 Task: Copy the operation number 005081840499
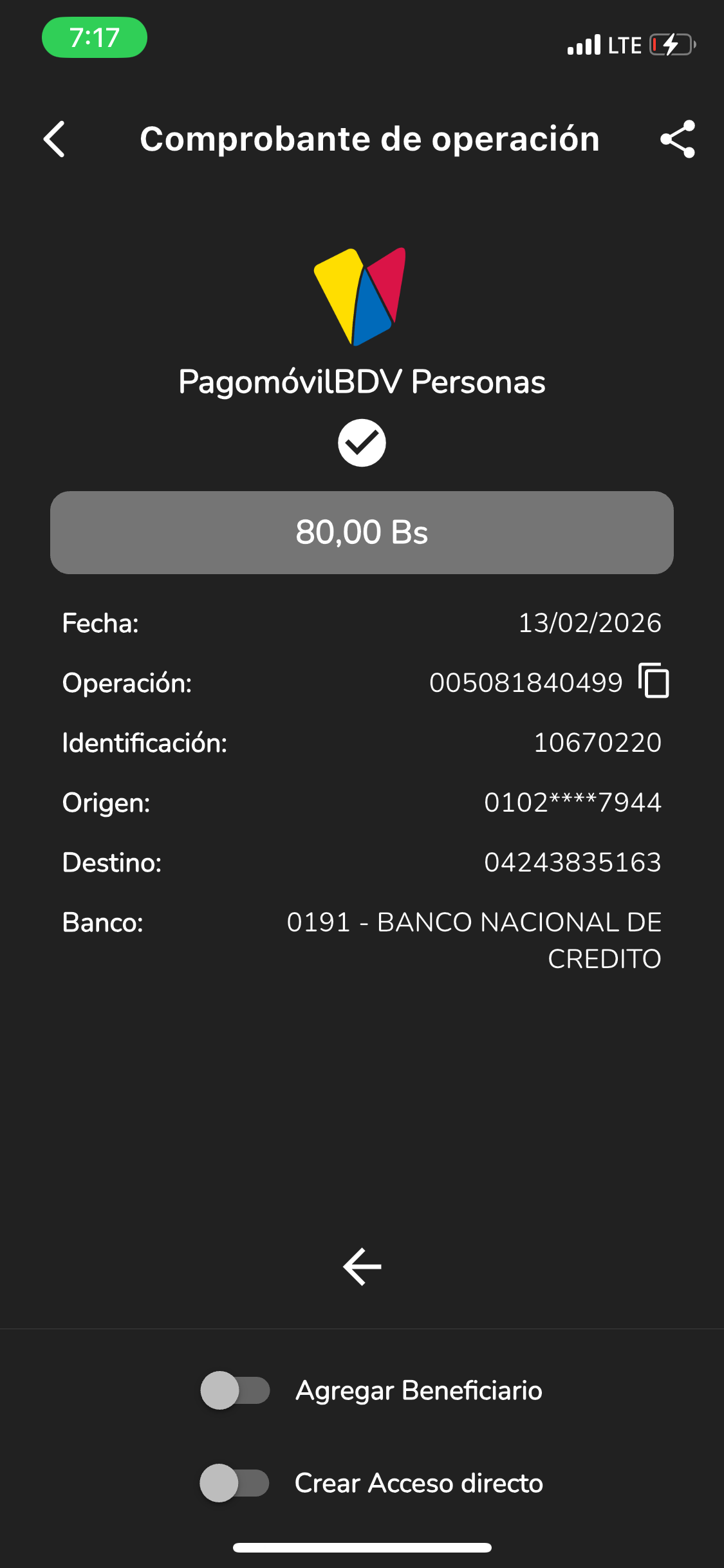[x=654, y=681]
